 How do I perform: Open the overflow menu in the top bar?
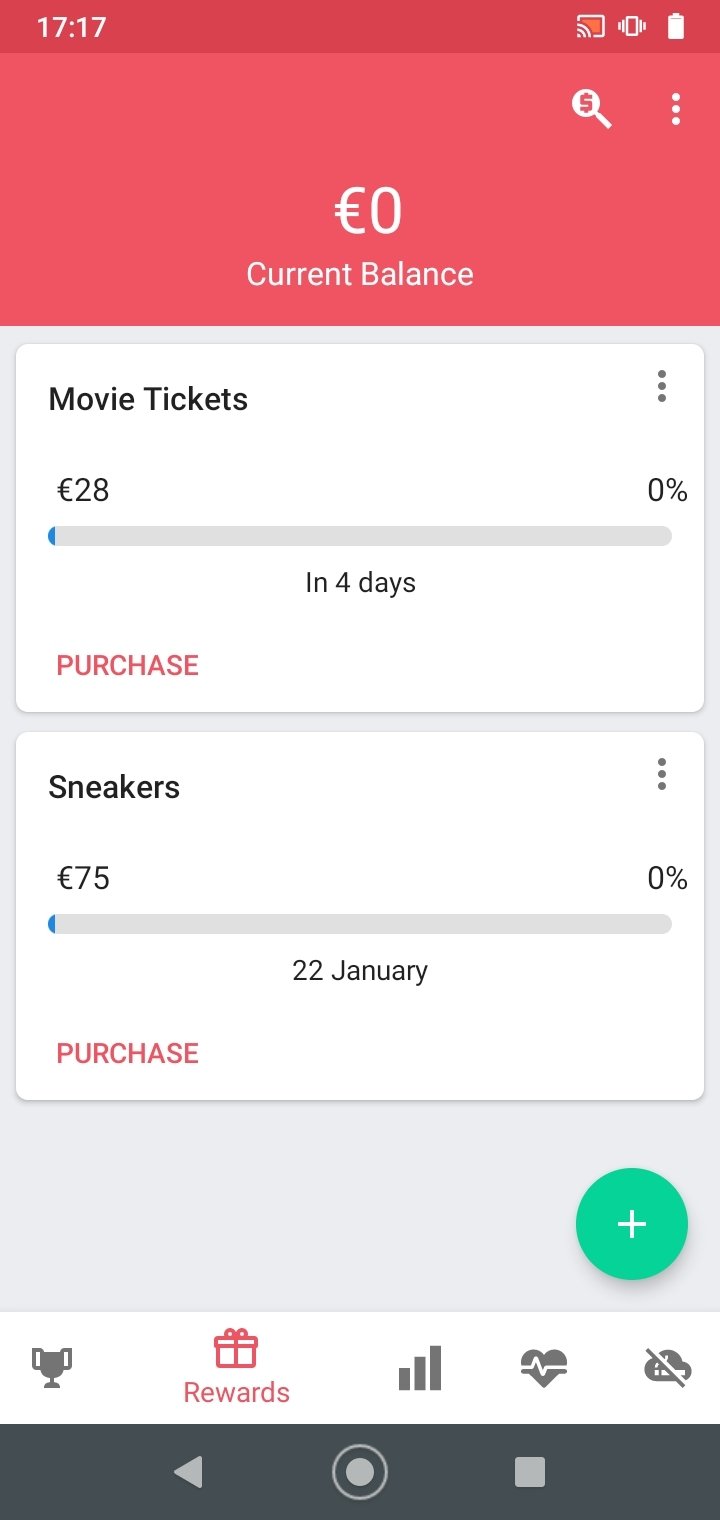[676, 108]
